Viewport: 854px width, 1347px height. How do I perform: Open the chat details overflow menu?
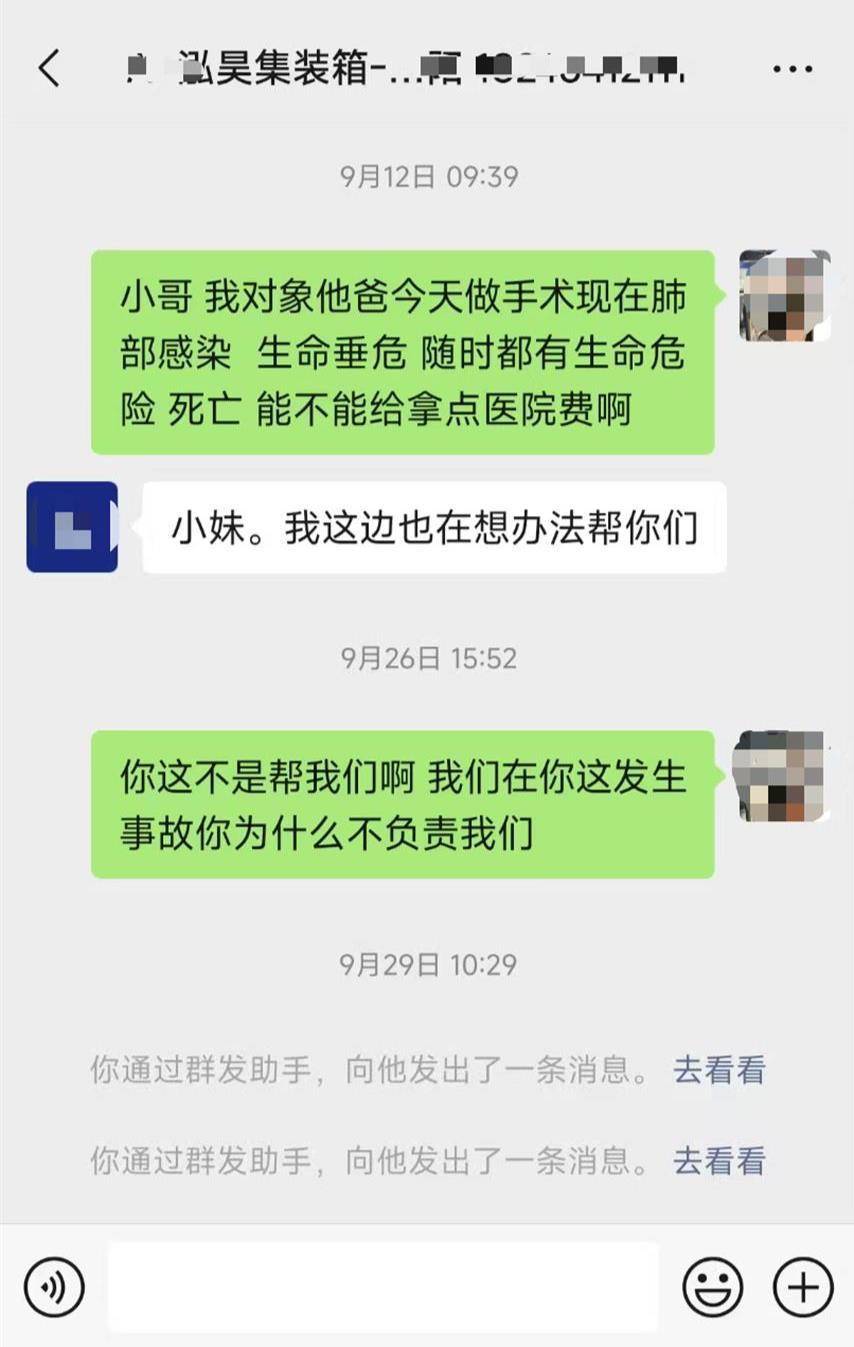[792, 69]
